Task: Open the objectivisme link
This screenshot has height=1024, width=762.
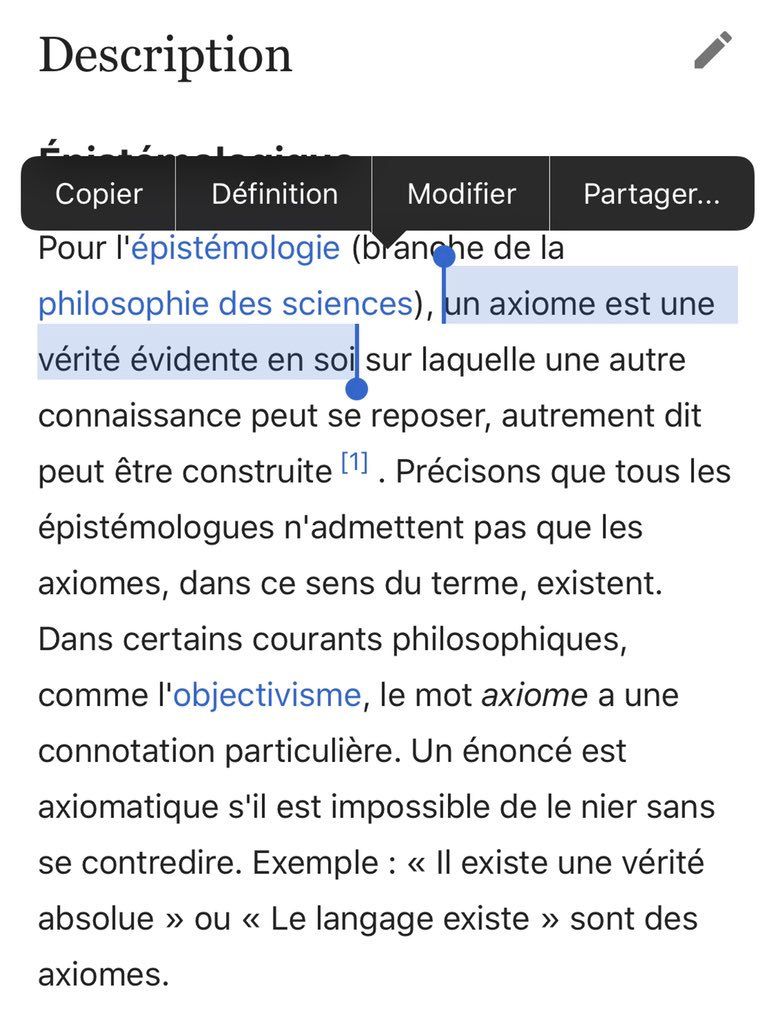Action: pyautogui.click(x=266, y=694)
